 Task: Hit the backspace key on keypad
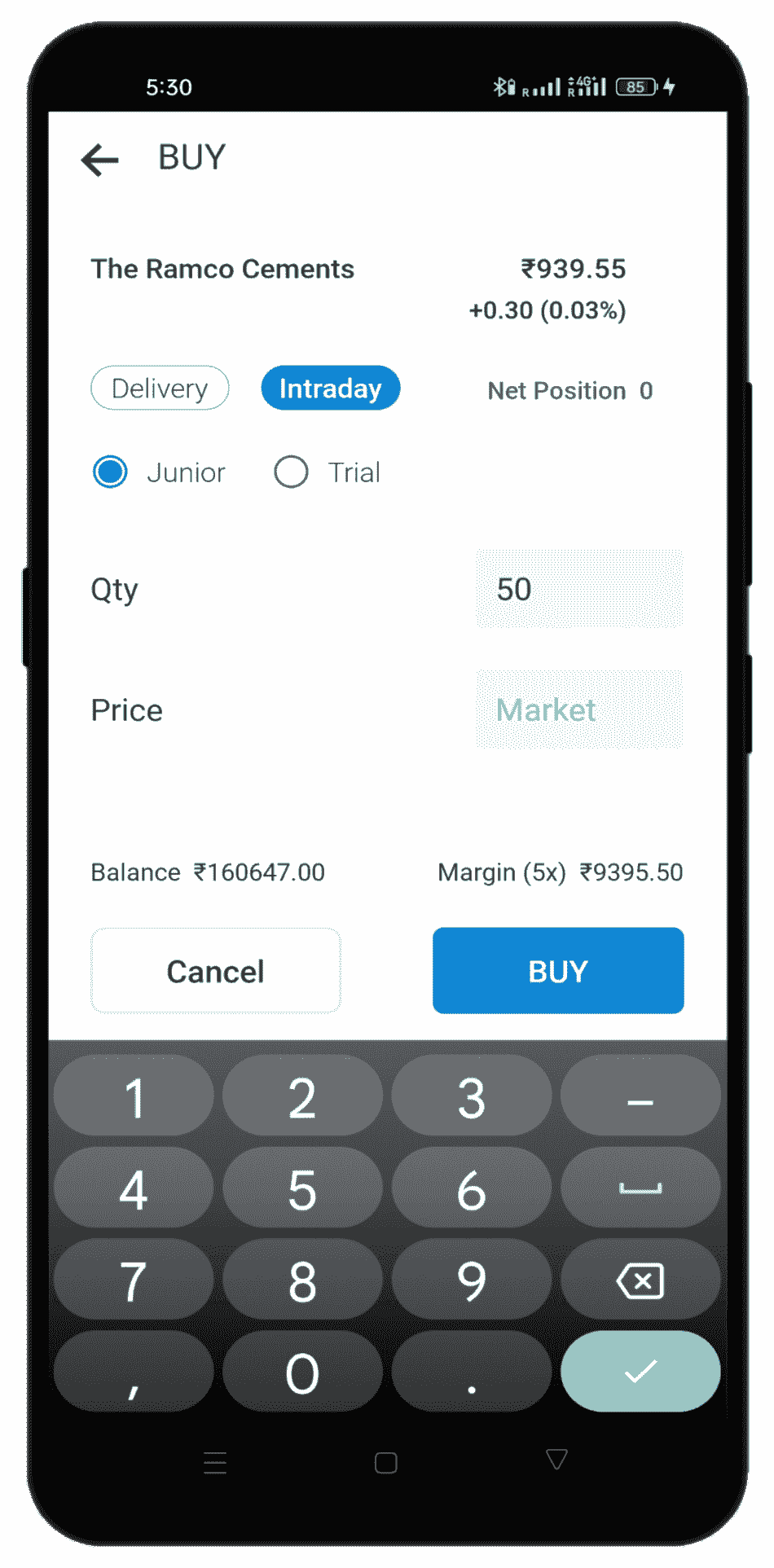[640, 1280]
